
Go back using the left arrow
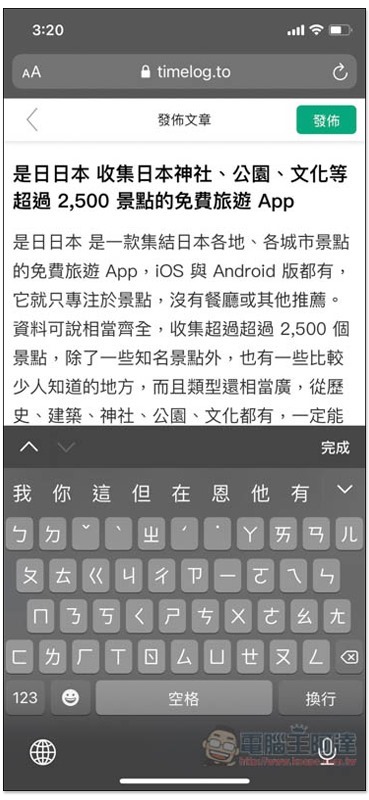[32, 120]
